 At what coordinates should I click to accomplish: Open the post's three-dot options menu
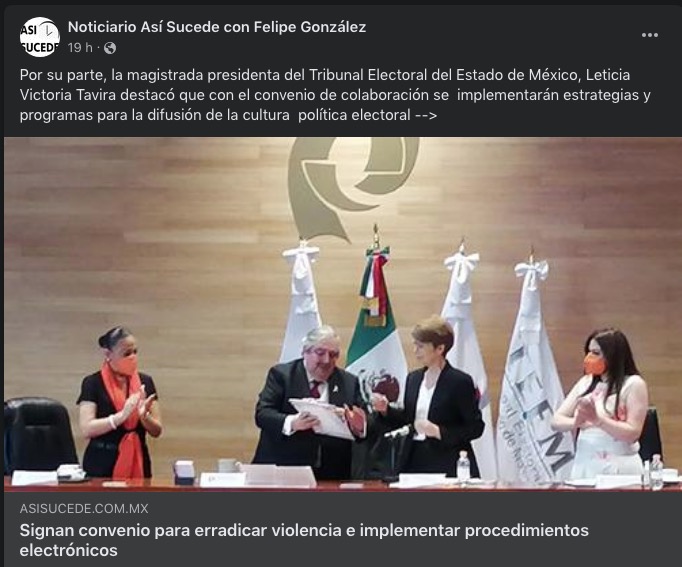point(650,35)
